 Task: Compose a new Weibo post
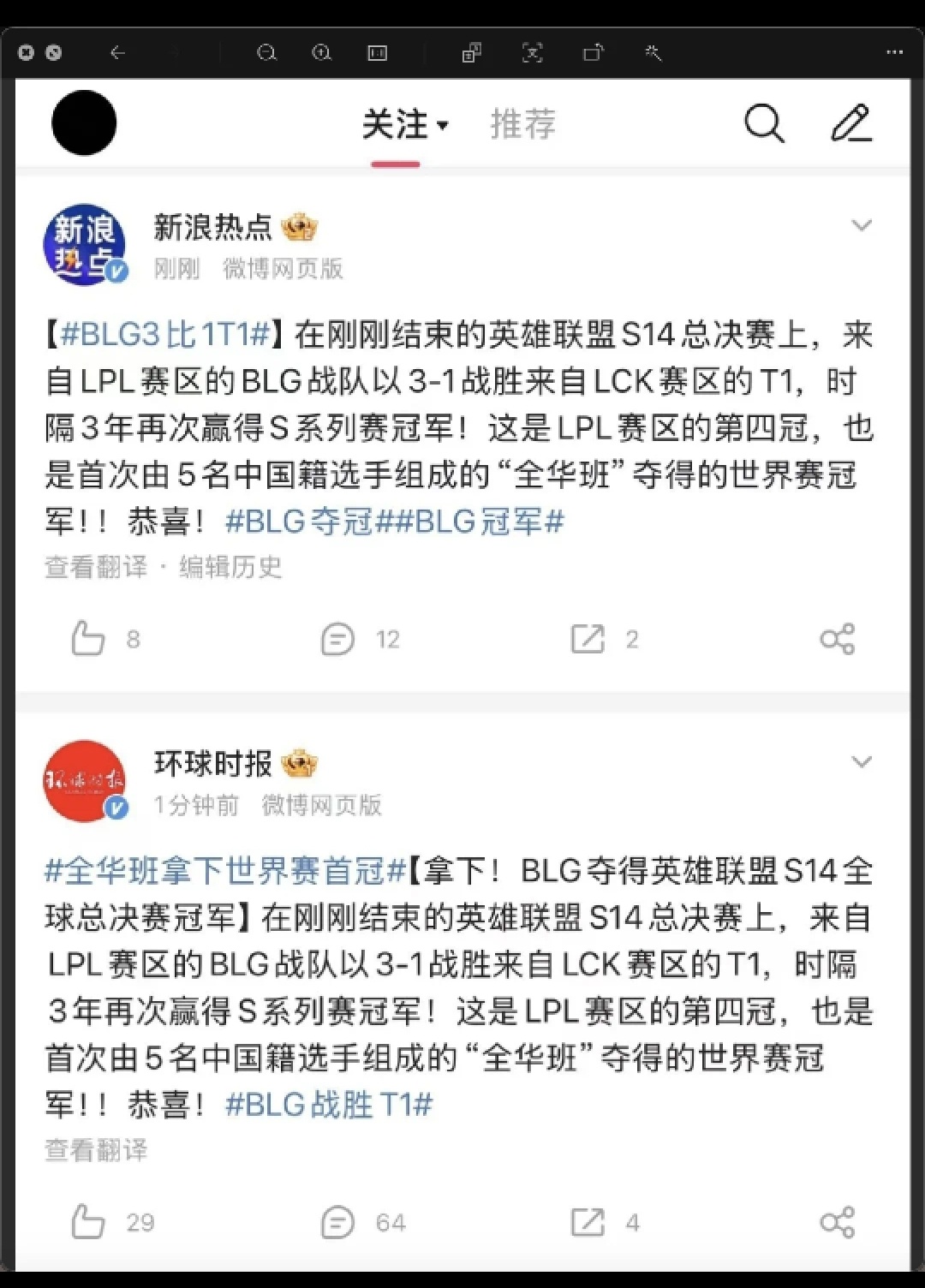851,124
